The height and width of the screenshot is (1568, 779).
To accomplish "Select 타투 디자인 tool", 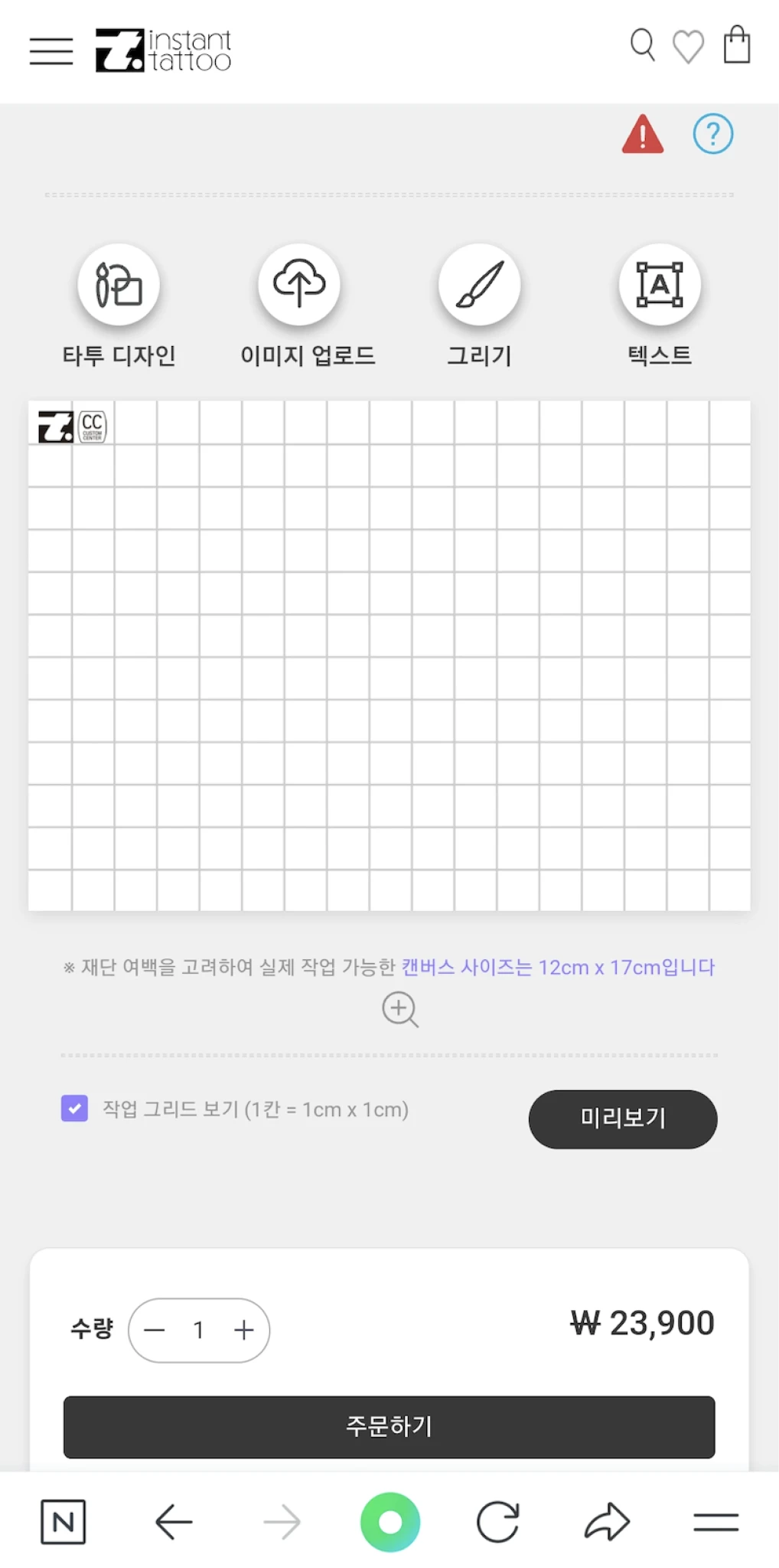I will pyautogui.click(x=119, y=285).
